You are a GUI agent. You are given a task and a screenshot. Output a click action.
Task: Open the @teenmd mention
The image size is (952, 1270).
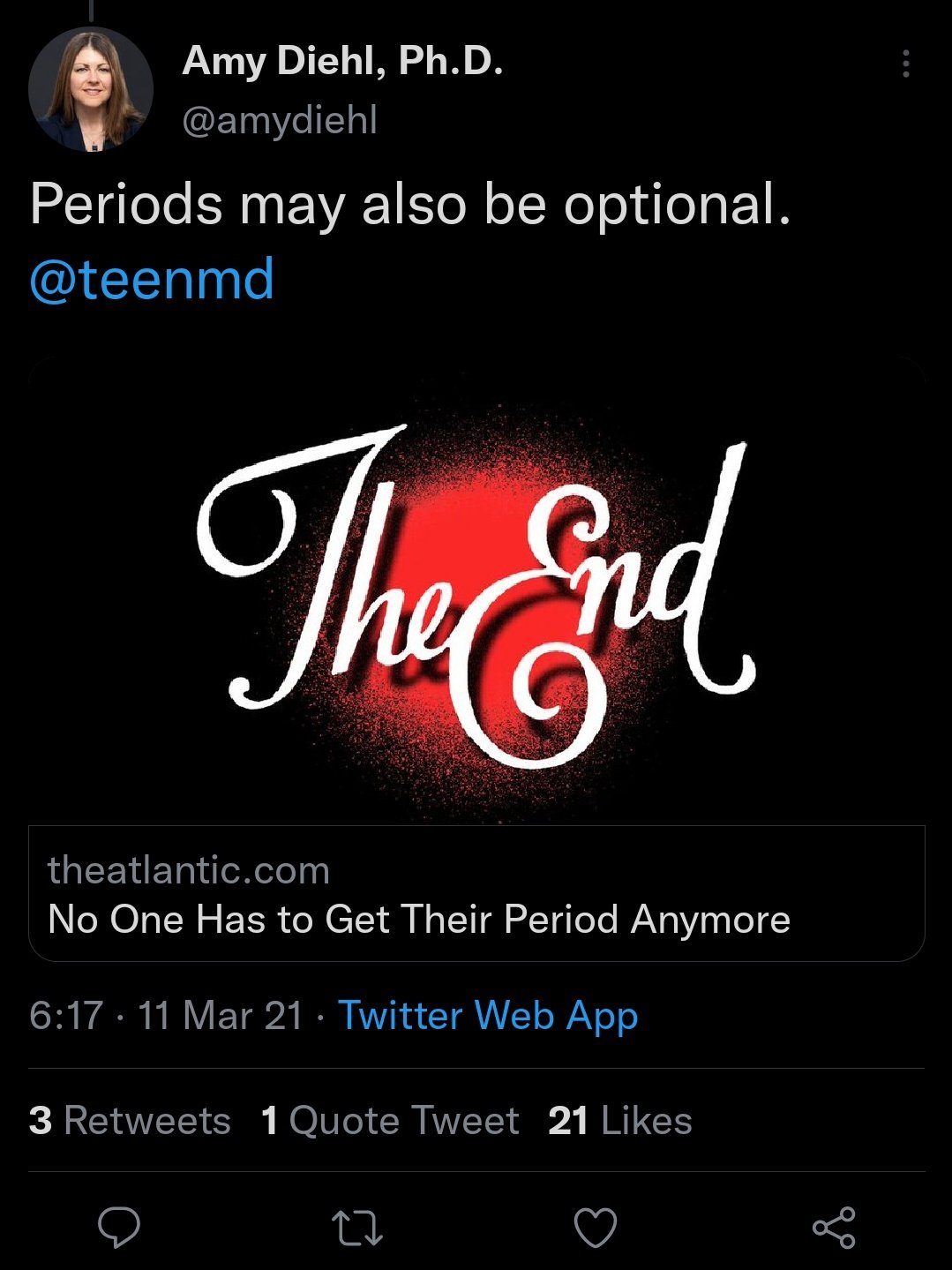(x=152, y=280)
